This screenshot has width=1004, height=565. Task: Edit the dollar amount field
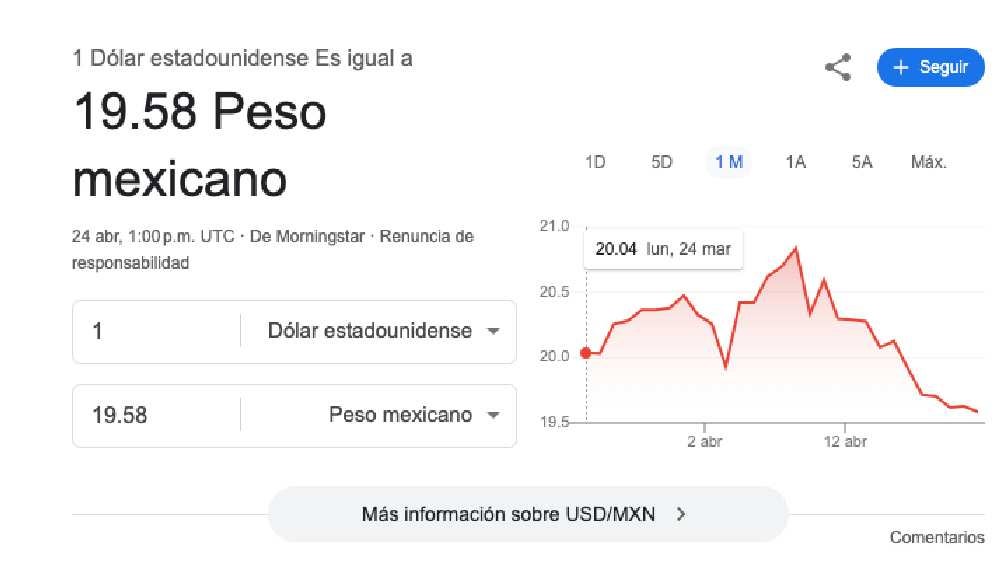click(155, 331)
